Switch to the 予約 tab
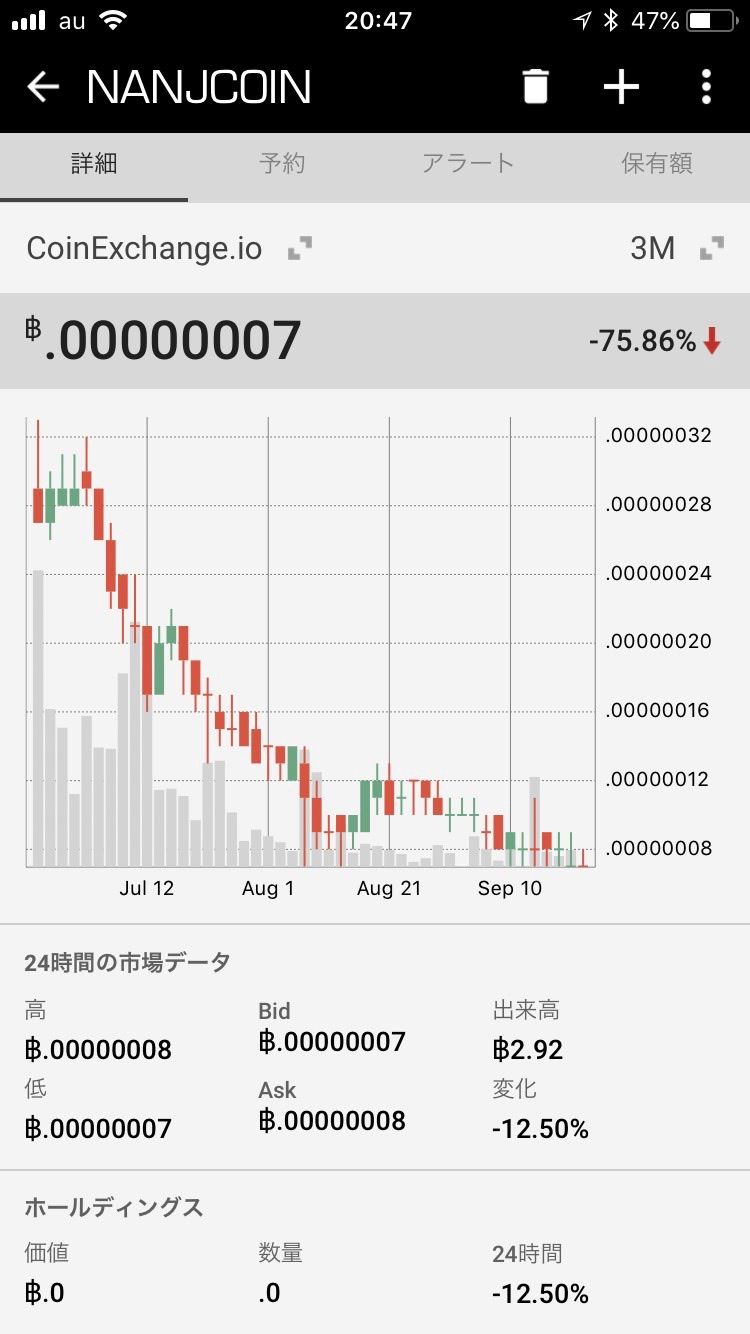The height and width of the screenshot is (1334, 750). click(x=281, y=164)
